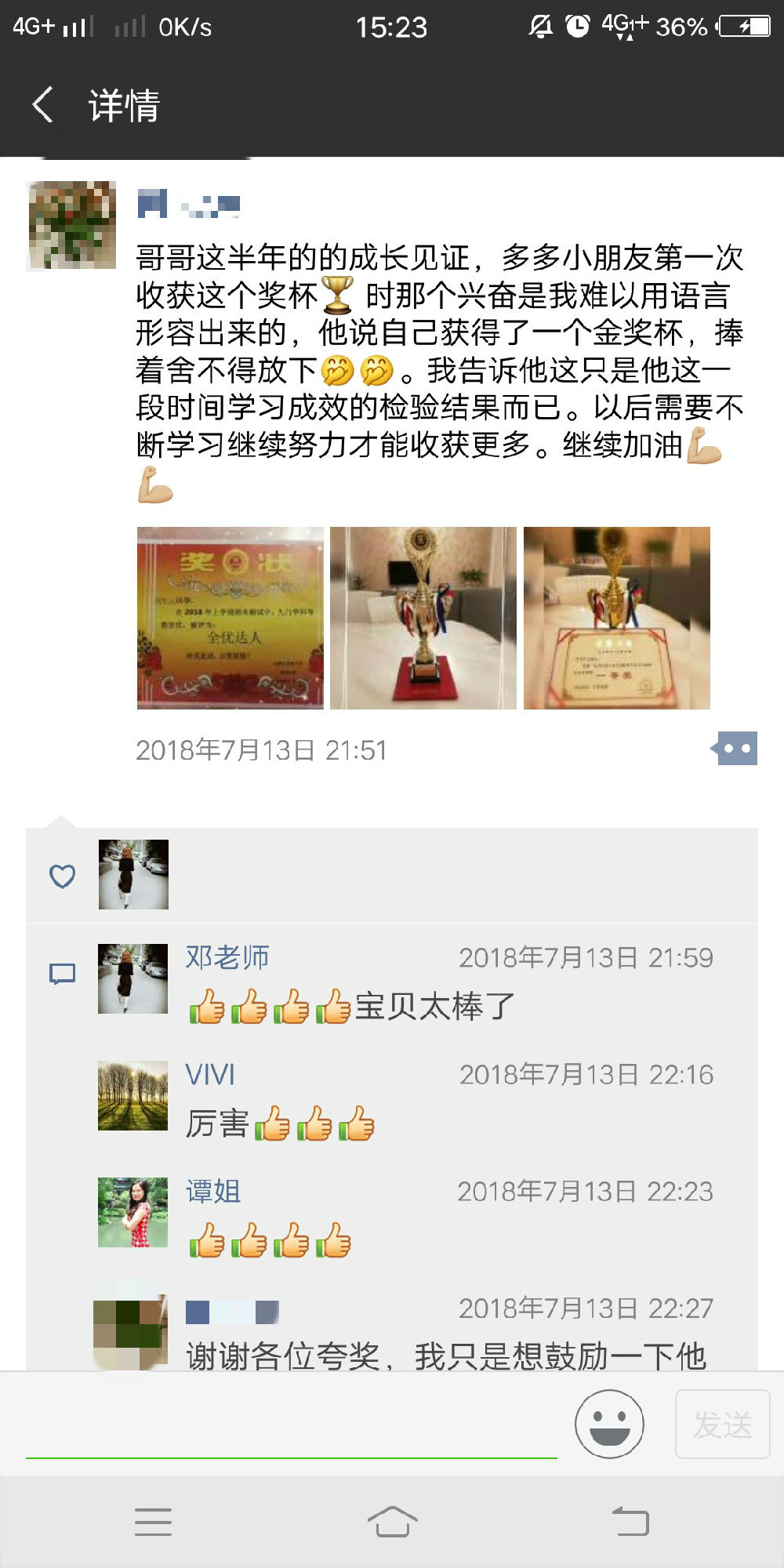The image size is (784, 1568).
Task: Open the system recent apps menu
Action: tap(153, 1522)
